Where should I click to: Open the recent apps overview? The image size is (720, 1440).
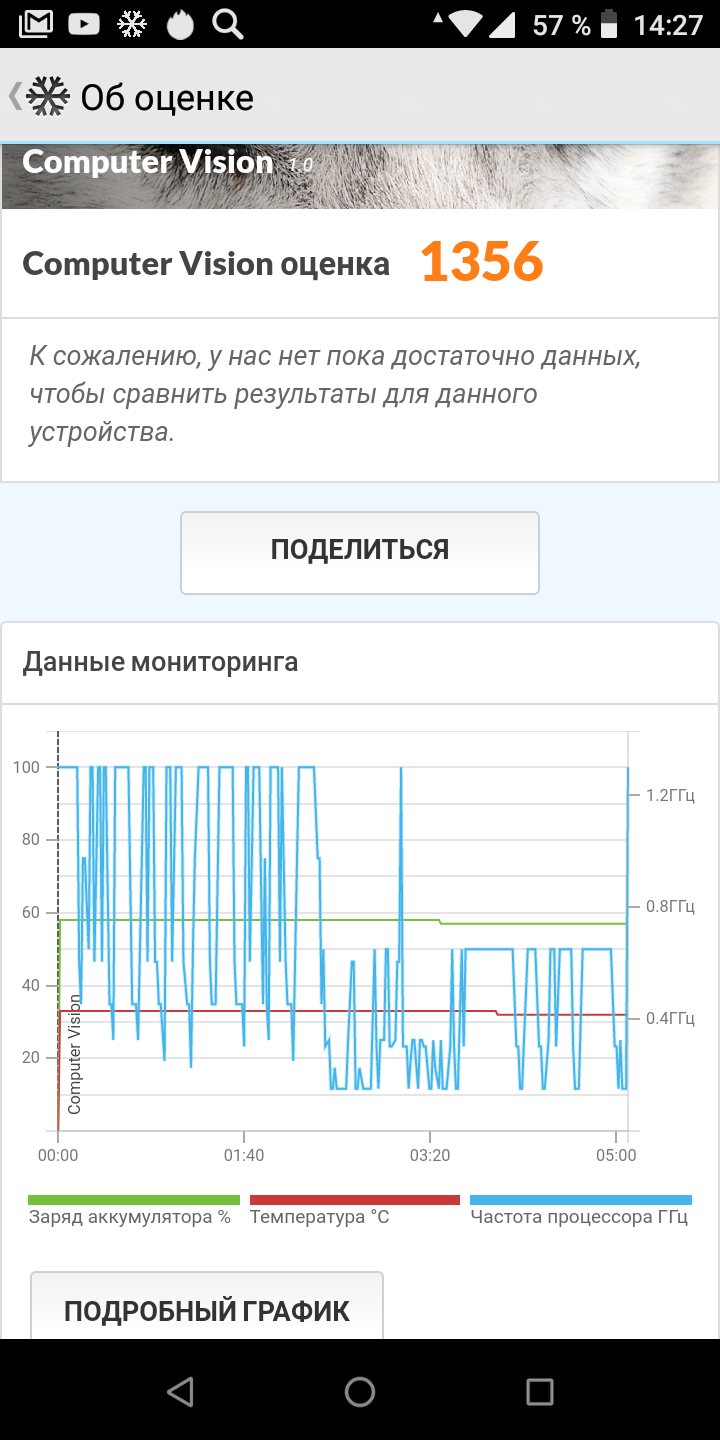pyautogui.click(x=540, y=1391)
